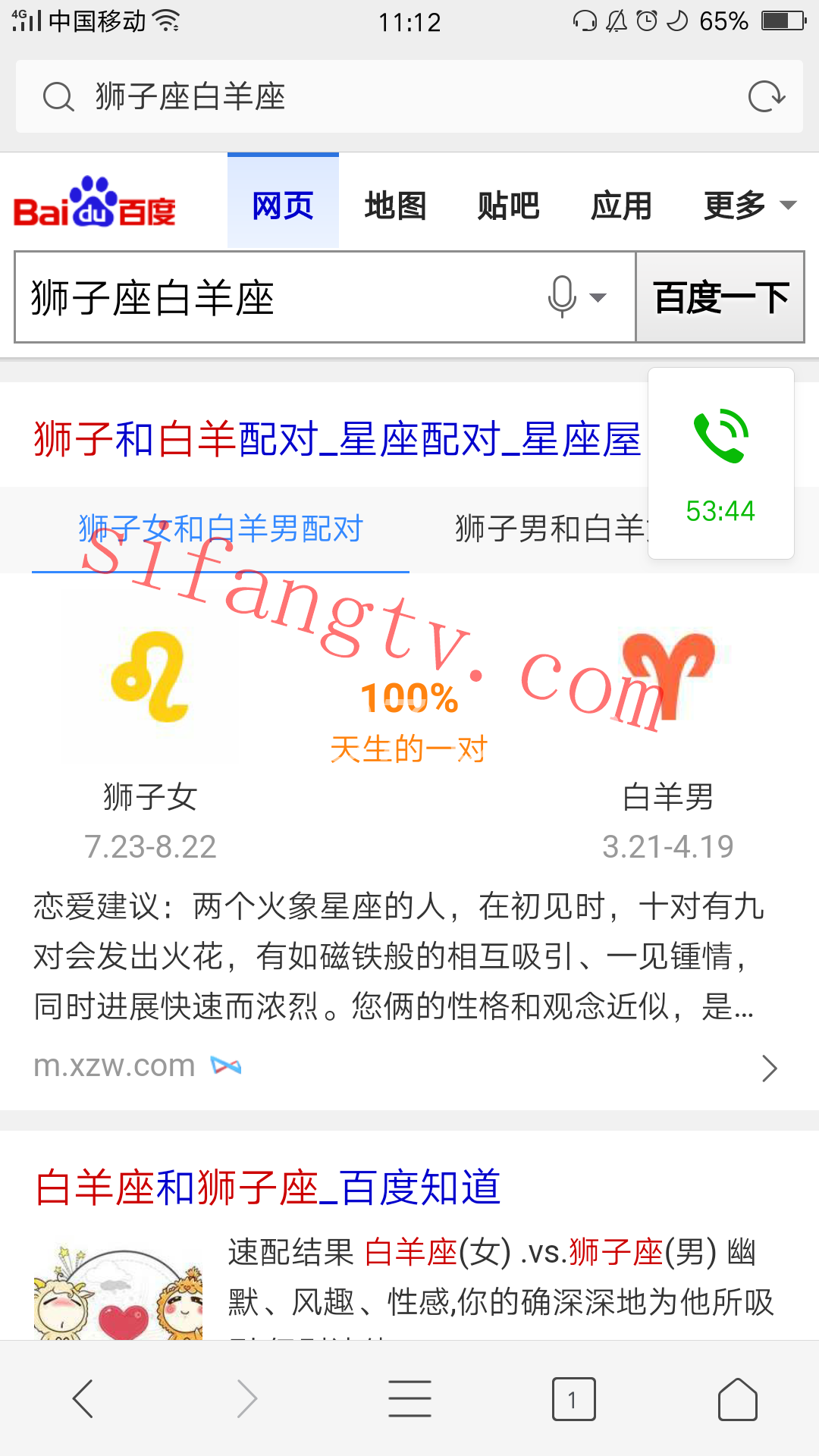The height and width of the screenshot is (1456, 819).
Task: Switch to the 应用 tab
Action: 621,205
